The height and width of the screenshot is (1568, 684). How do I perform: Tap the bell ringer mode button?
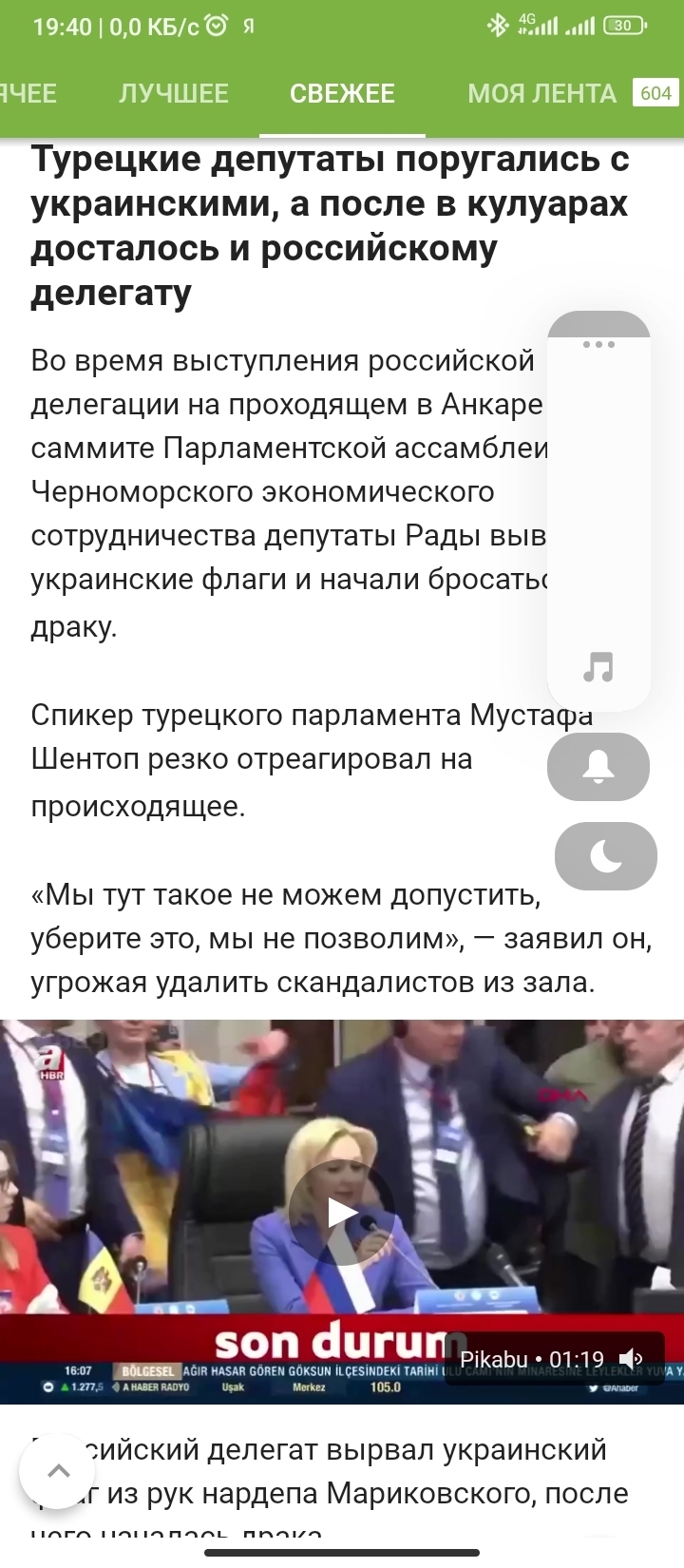598,766
